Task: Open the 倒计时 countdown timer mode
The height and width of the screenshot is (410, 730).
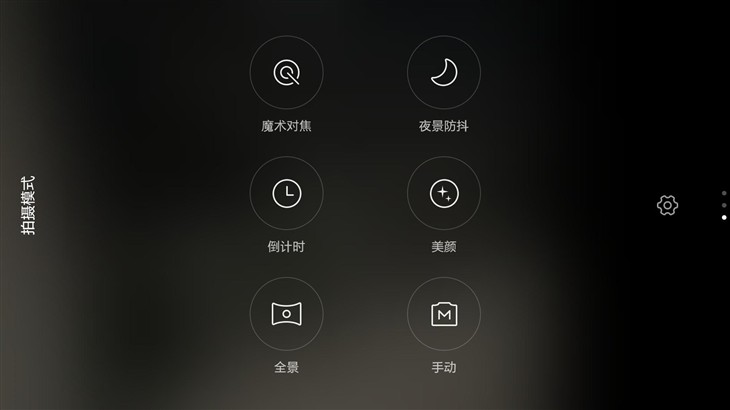Action: [x=287, y=194]
